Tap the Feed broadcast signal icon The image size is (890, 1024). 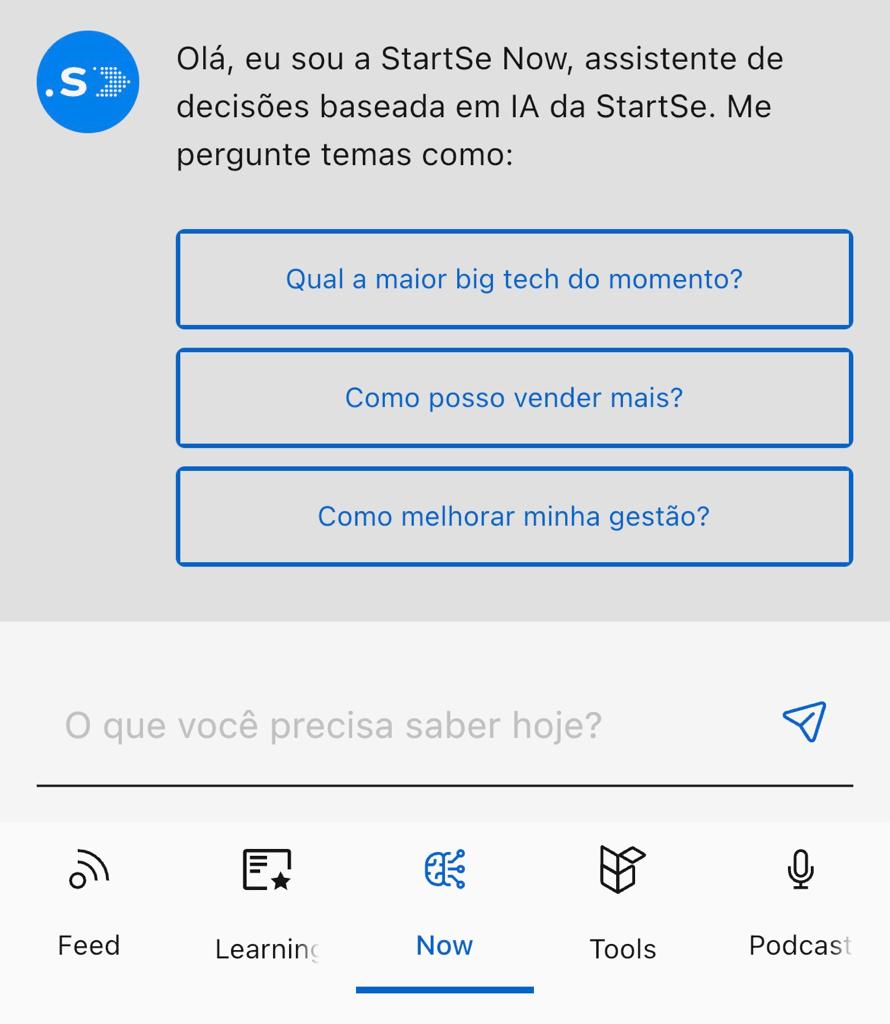[x=88, y=868]
